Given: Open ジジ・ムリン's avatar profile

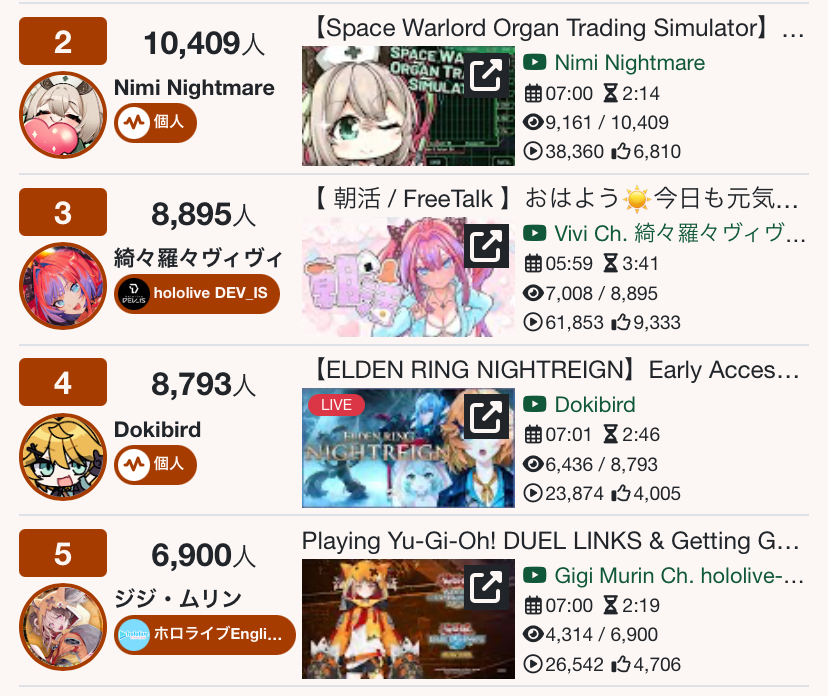Looking at the screenshot, I should point(63,628).
